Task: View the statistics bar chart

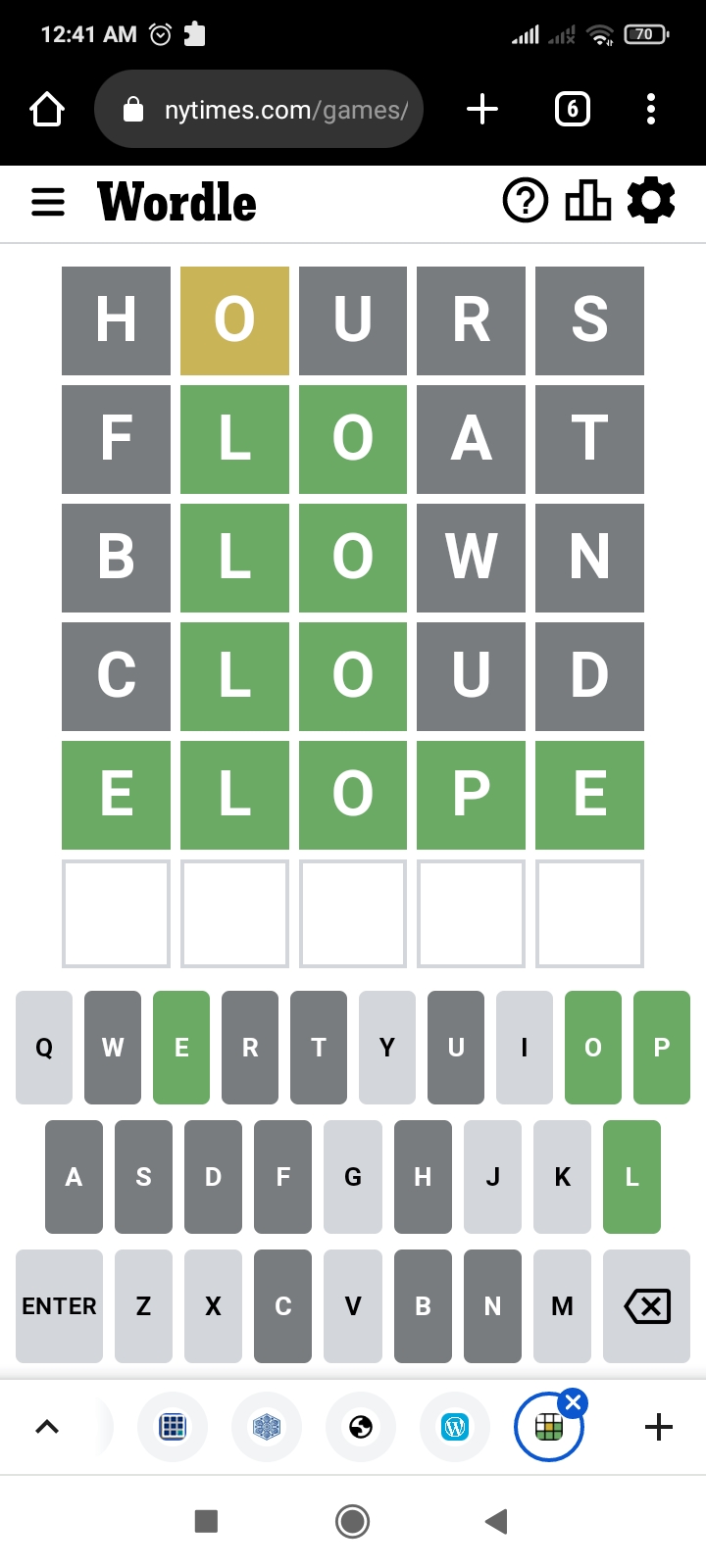Action: [588, 201]
